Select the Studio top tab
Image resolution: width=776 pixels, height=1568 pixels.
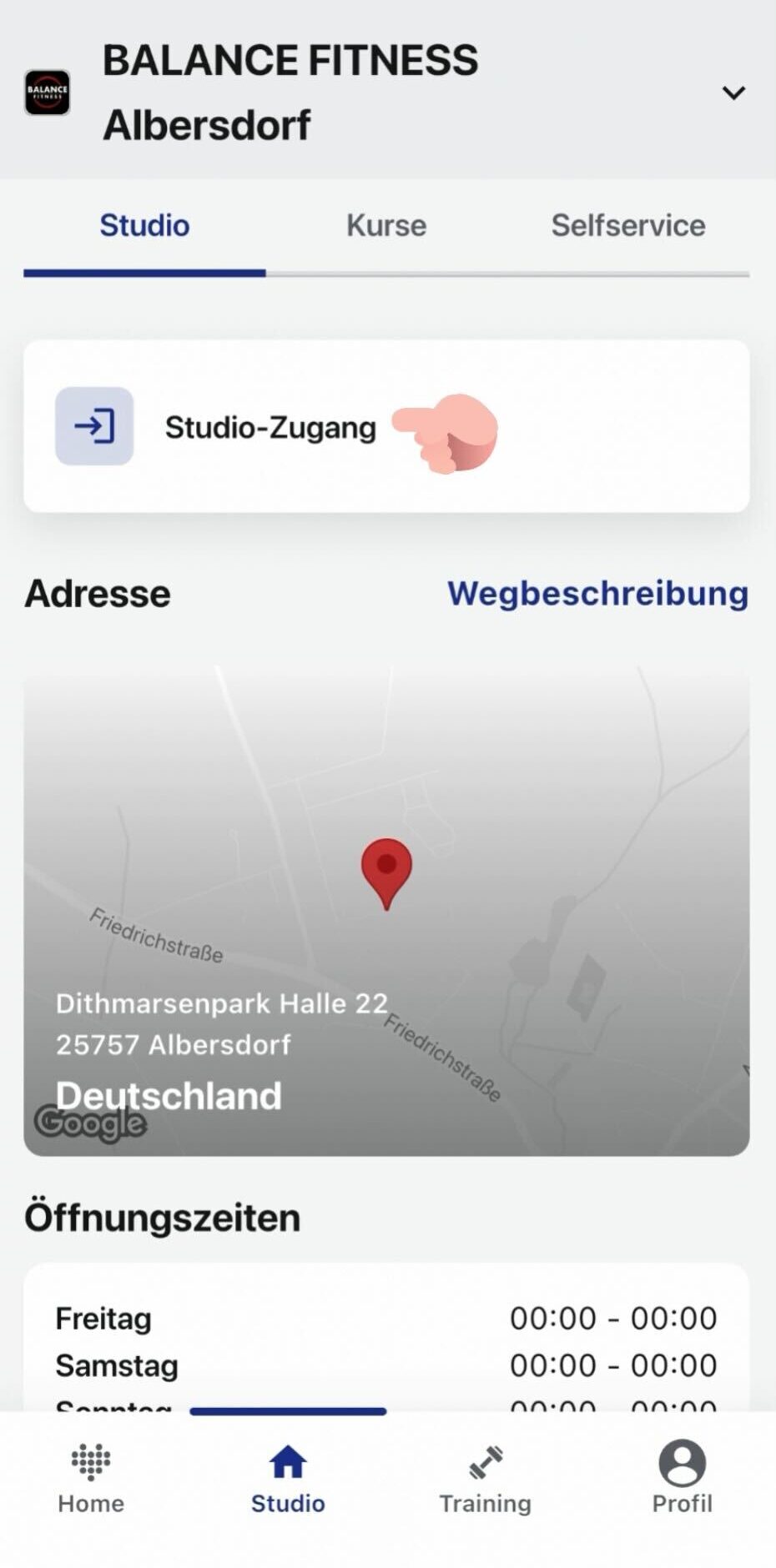[144, 226]
